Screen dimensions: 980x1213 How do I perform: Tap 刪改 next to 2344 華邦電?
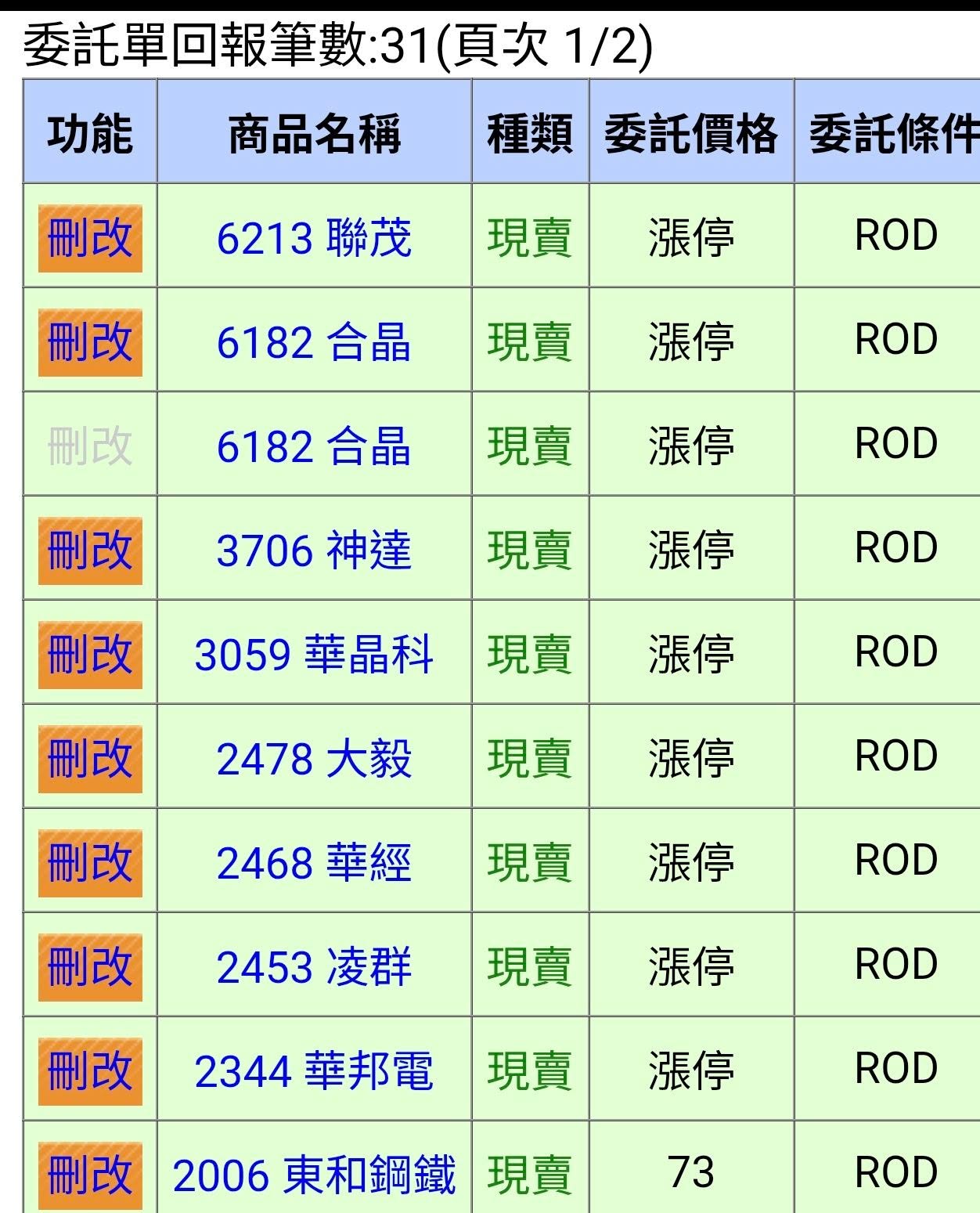[x=90, y=1071]
